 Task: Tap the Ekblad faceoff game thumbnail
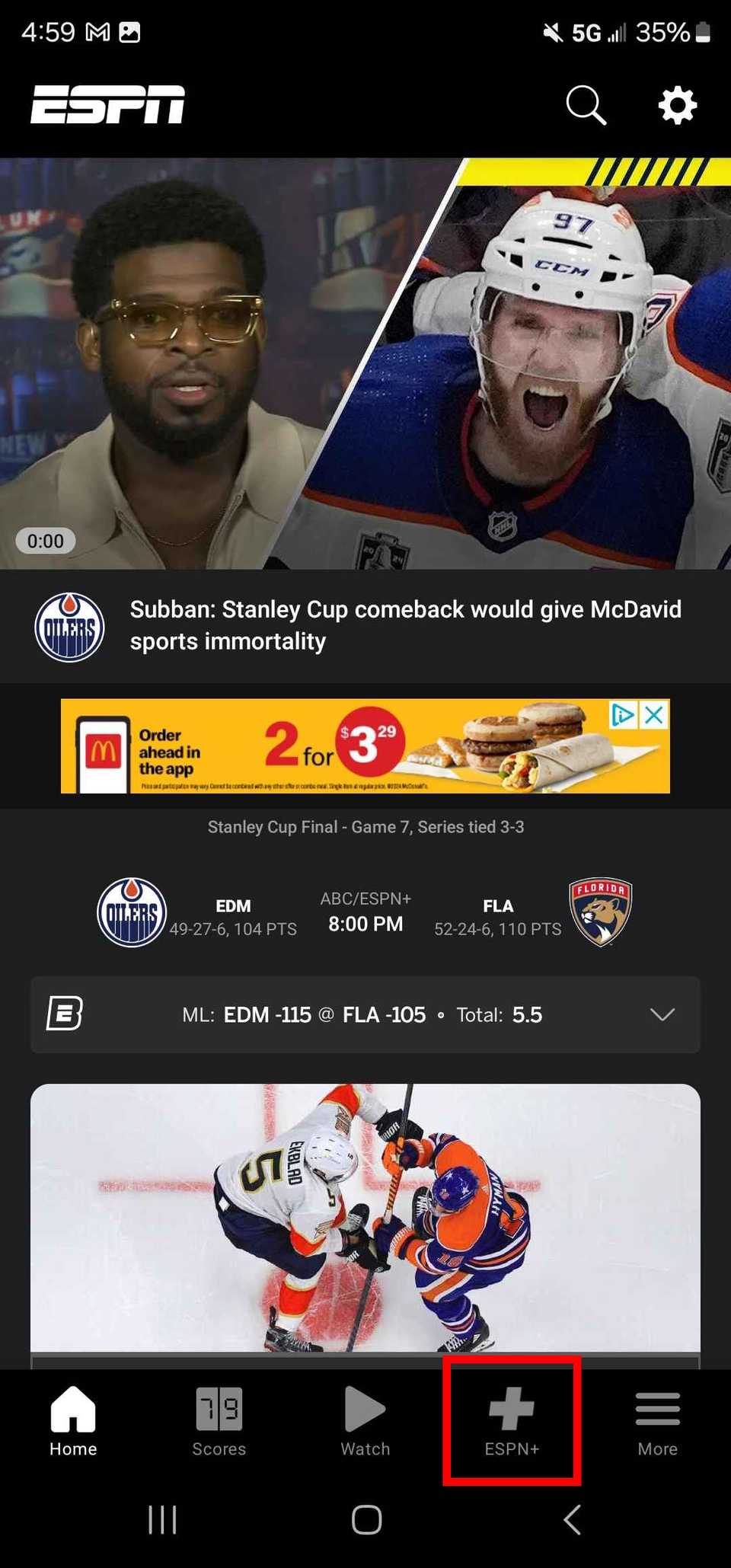[365, 1218]
